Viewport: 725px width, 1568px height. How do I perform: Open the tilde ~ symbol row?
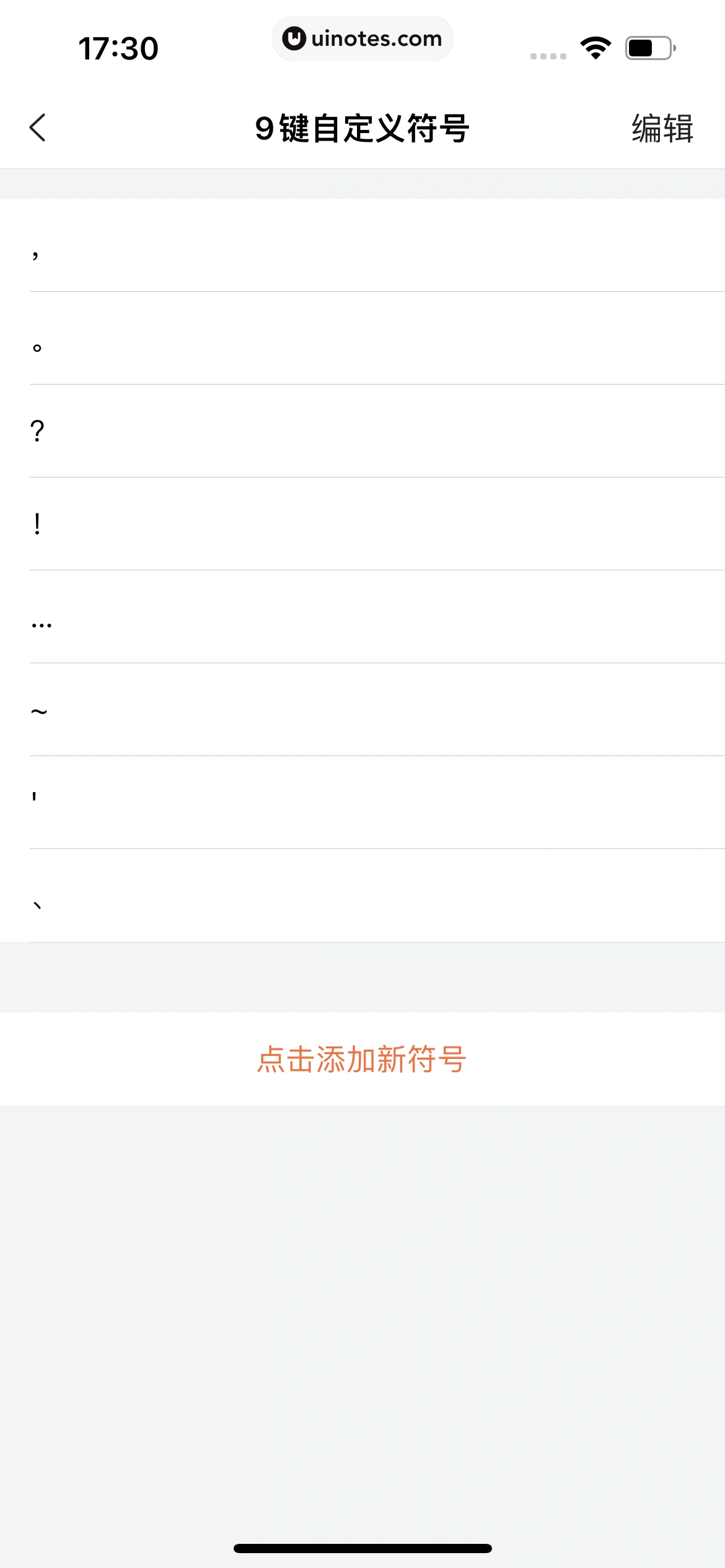tap(362, 710)
